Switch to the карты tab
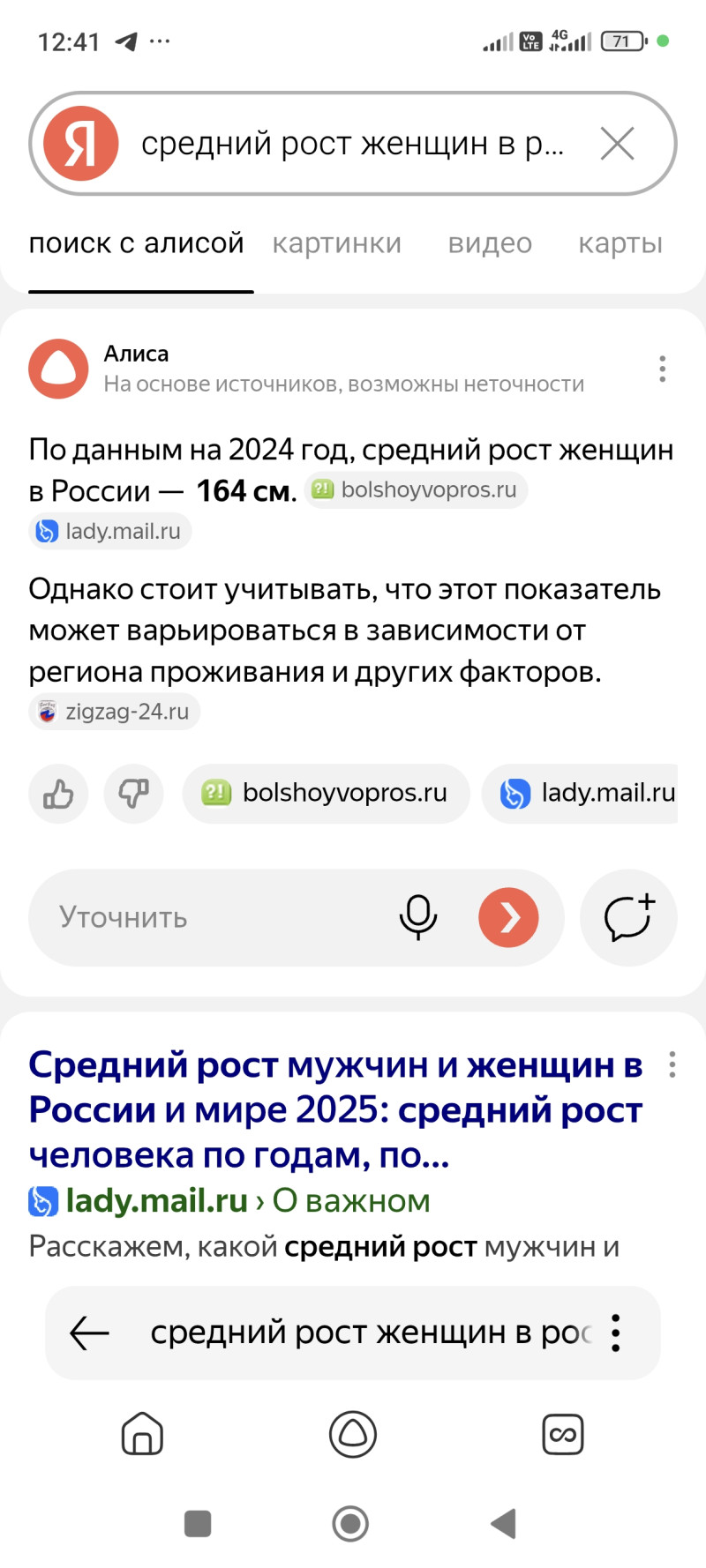Screen dimensions: 706x1568 (620, 243)
